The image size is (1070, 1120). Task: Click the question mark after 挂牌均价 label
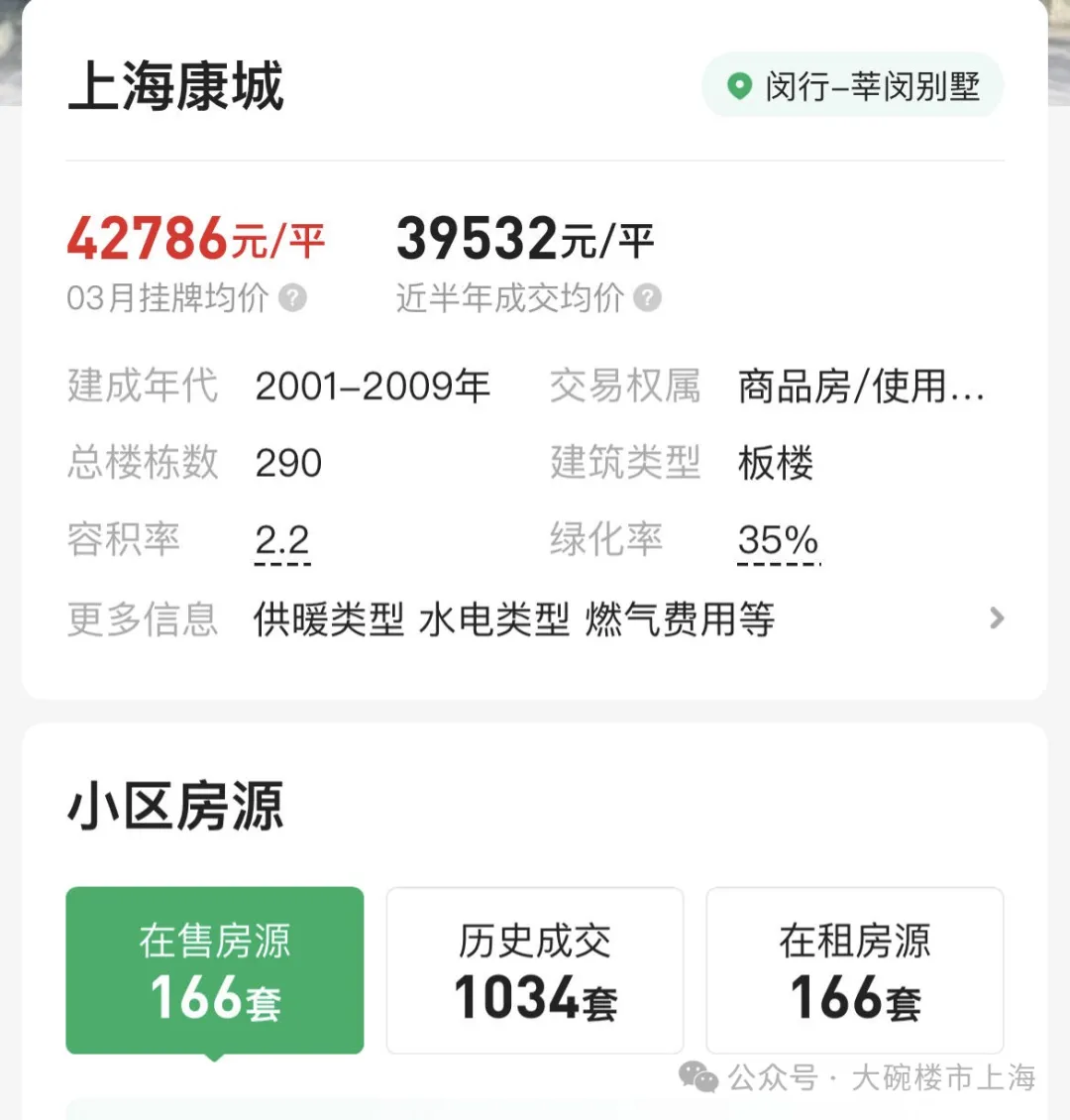291,297
